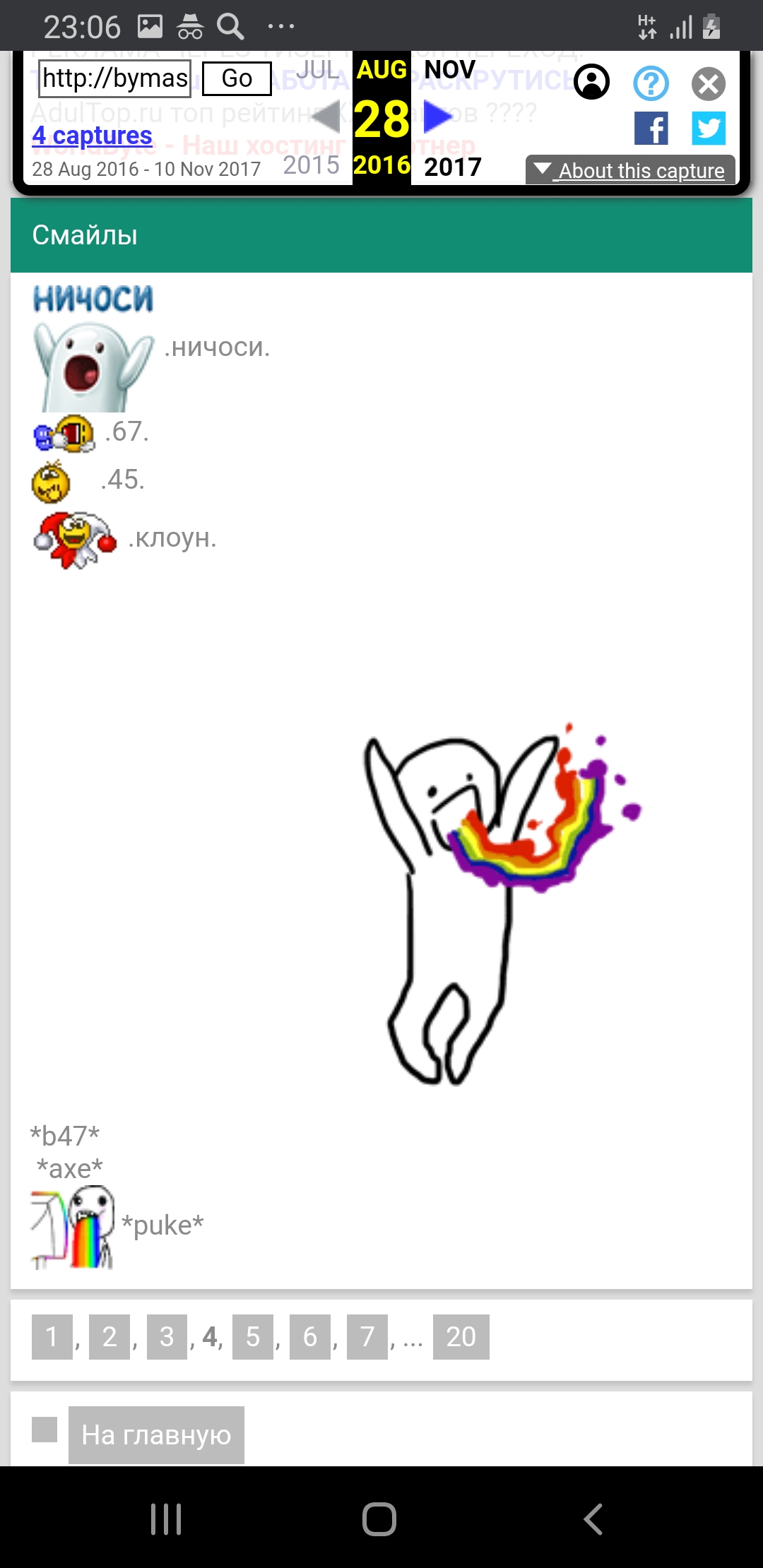This screenshot has width=763, height=1568.
Task: Expand About this capture
Action: tap(630, 170)
